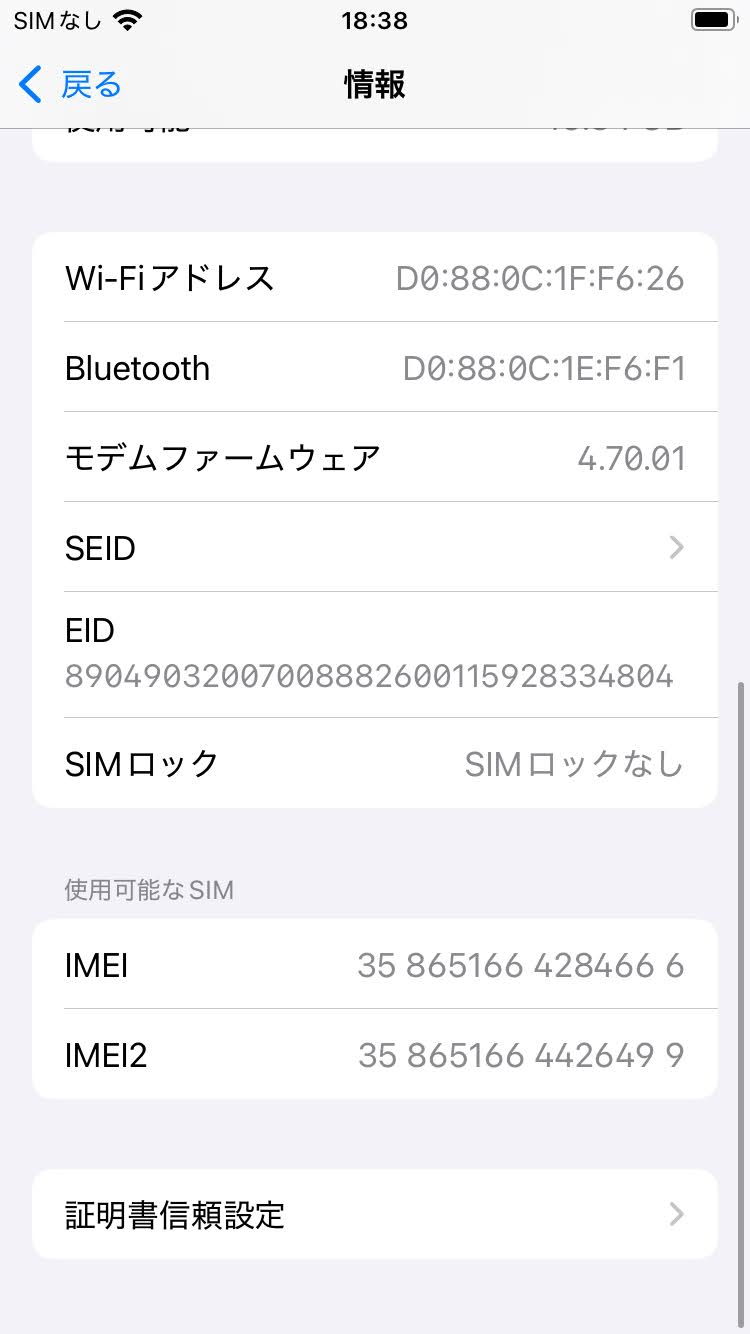Expand the SEID detail view

(x=375, y=547)
